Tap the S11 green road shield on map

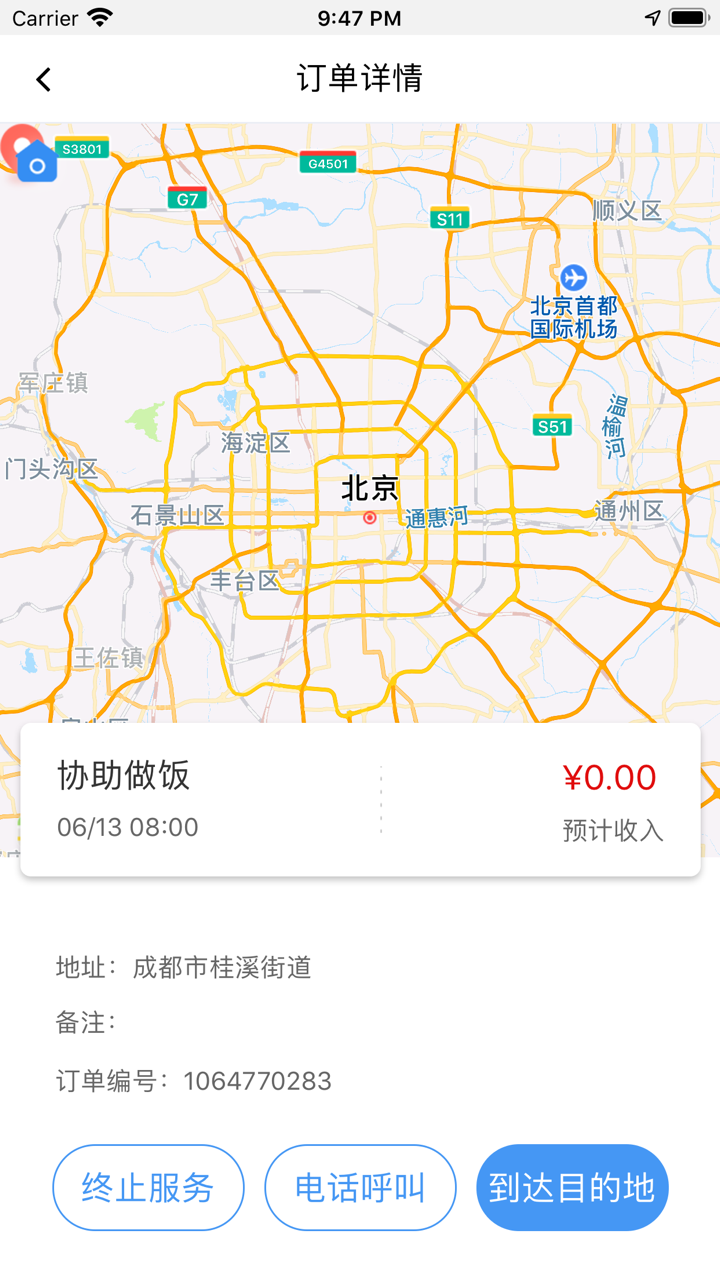tap(448, 217)
